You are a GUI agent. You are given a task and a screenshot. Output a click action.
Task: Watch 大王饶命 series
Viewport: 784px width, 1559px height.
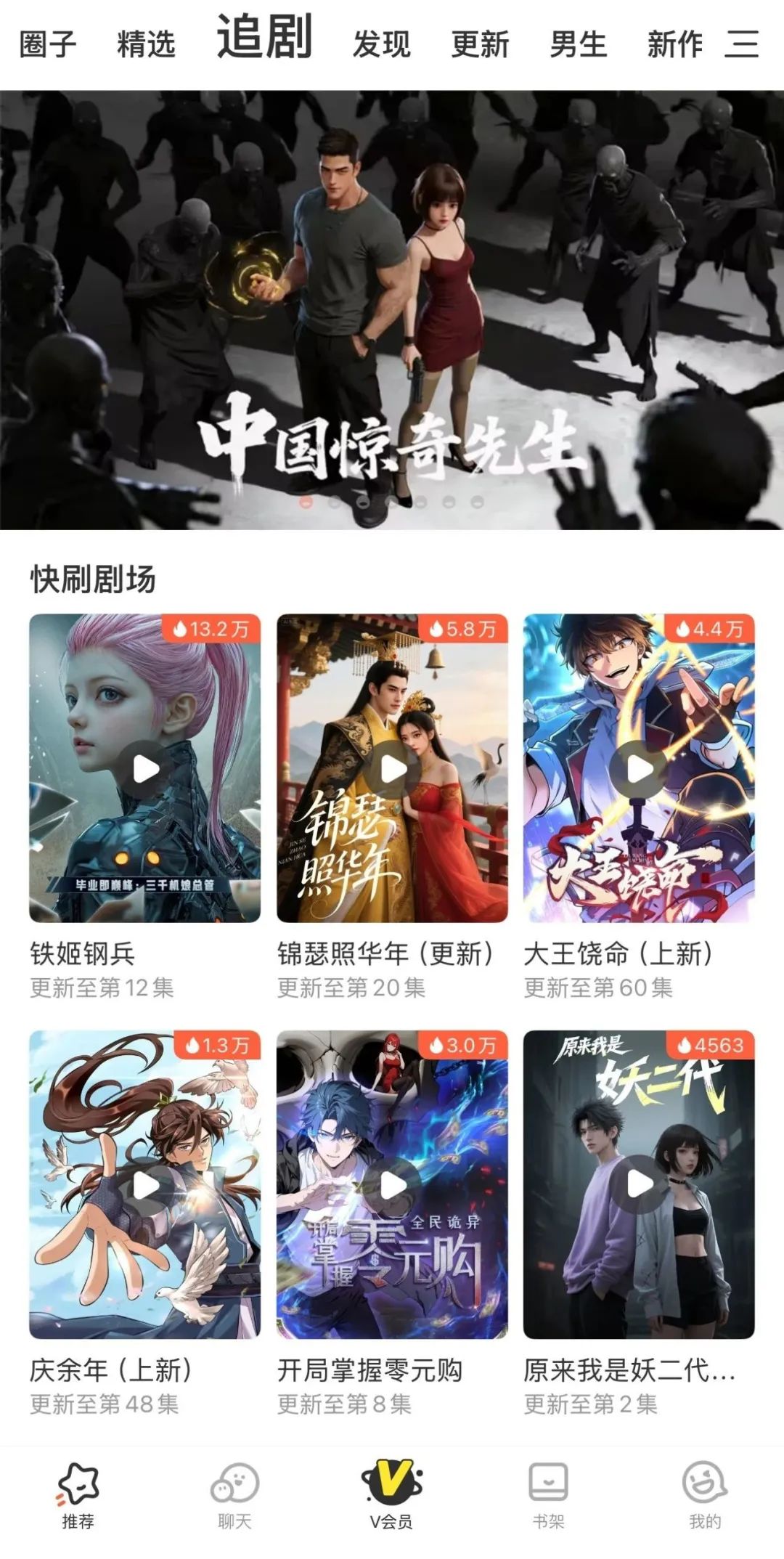click(x=639, y=768)
